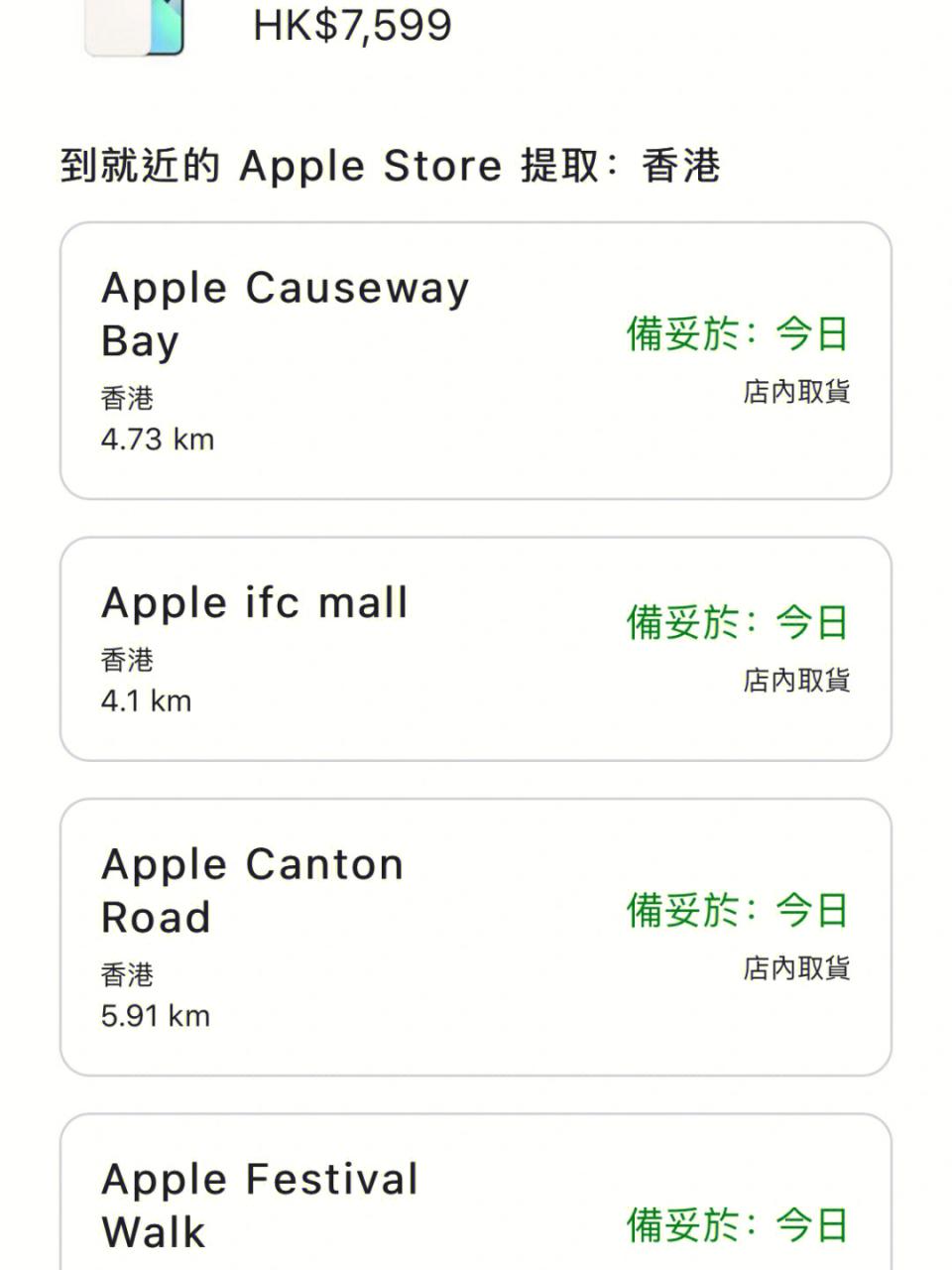Choose Apple ifc mall for pickup
The image size is (952, 1270).
pos(475,649)
